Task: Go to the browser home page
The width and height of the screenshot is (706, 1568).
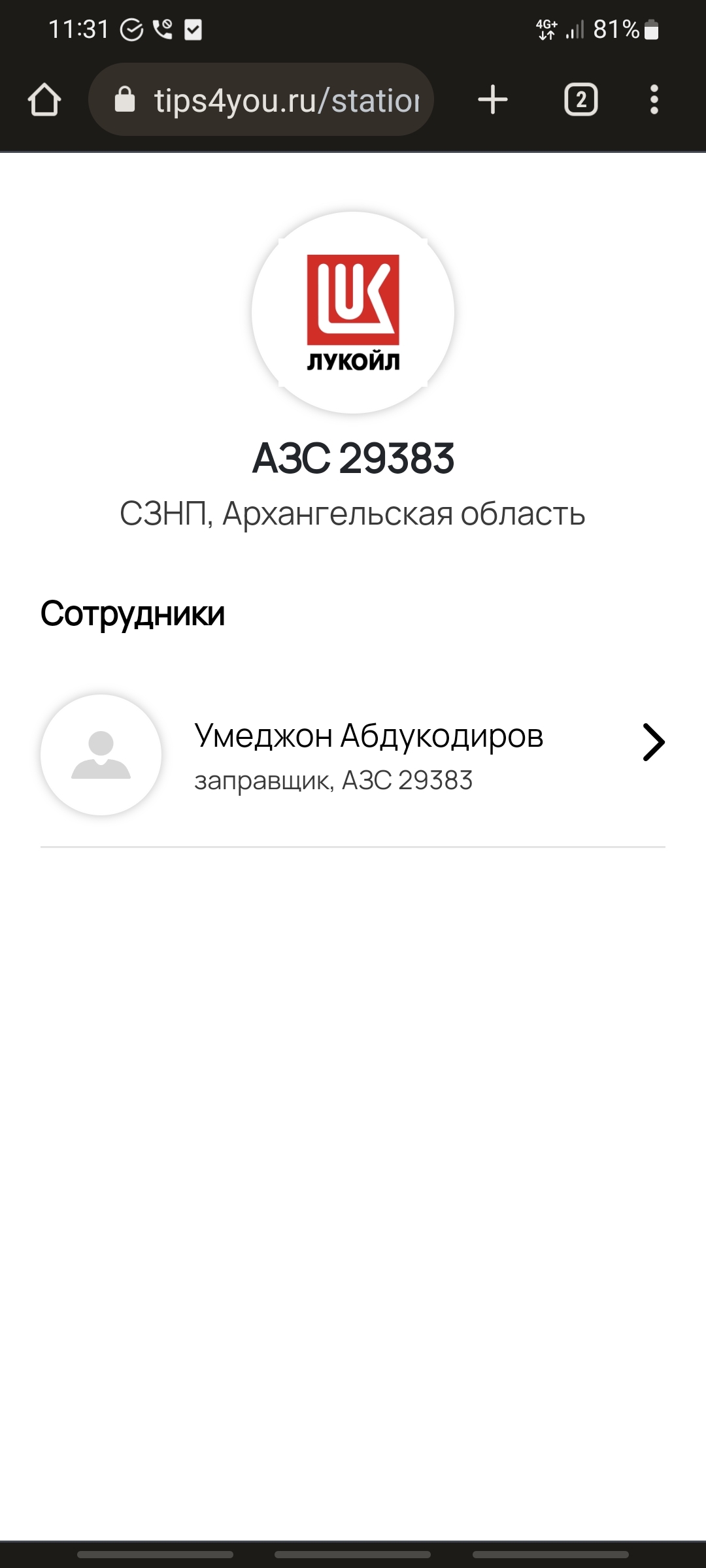Action: [44, 100]
